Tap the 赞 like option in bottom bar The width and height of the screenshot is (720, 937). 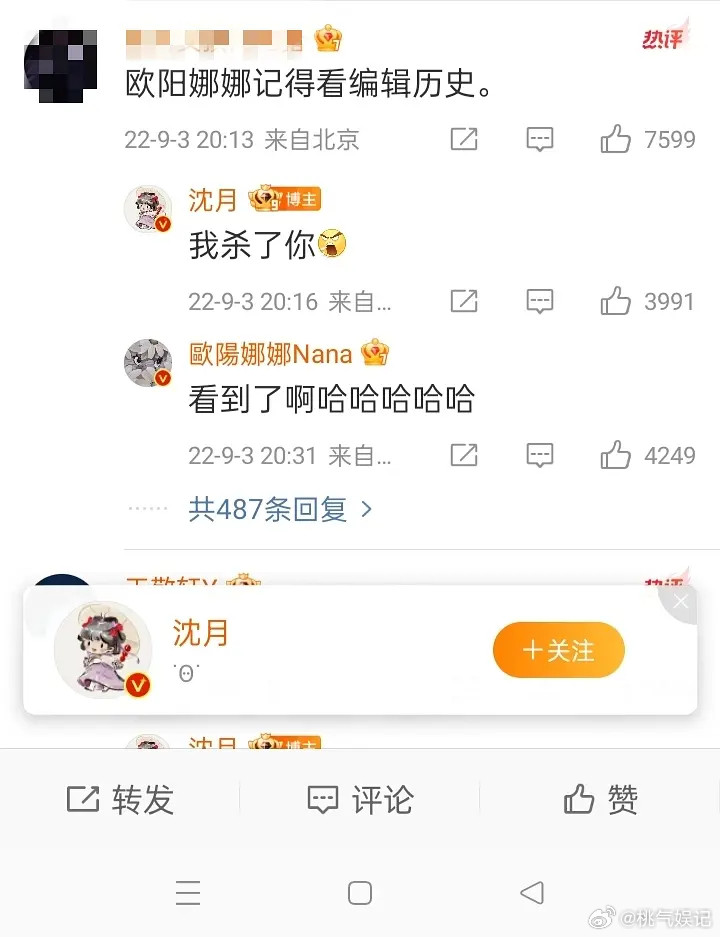600,799
